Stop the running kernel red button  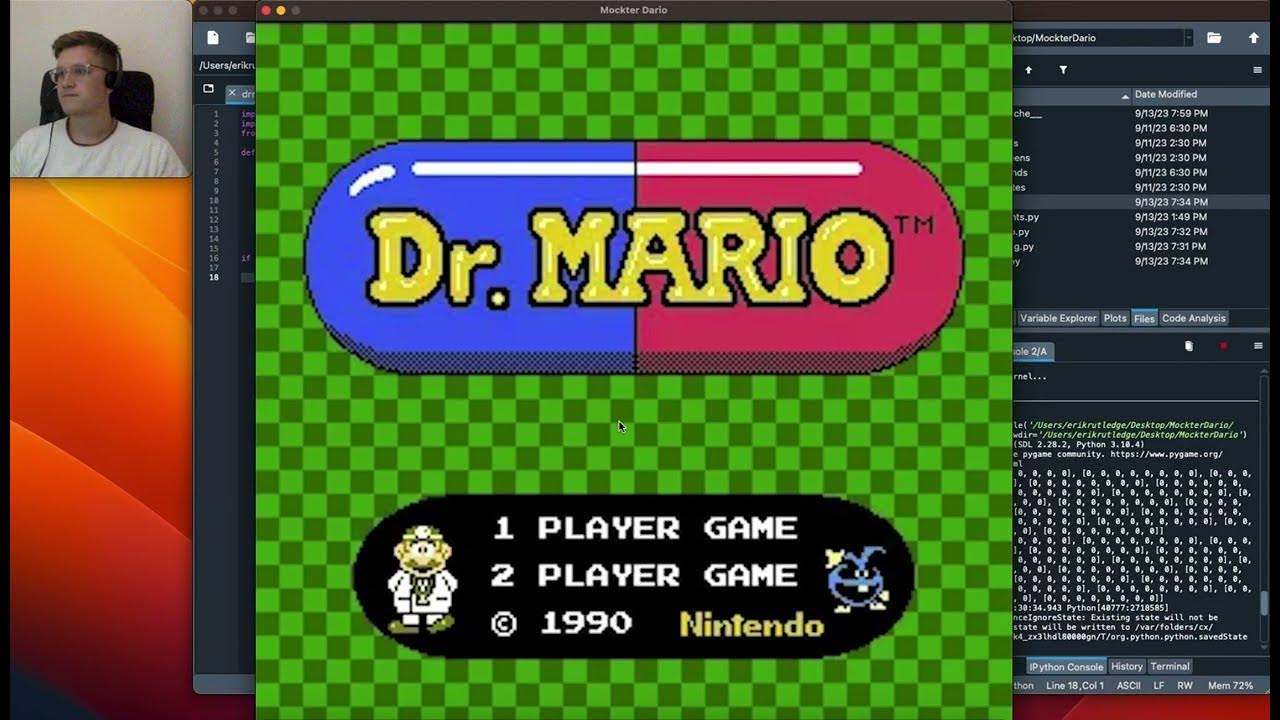coord(1223,346)
